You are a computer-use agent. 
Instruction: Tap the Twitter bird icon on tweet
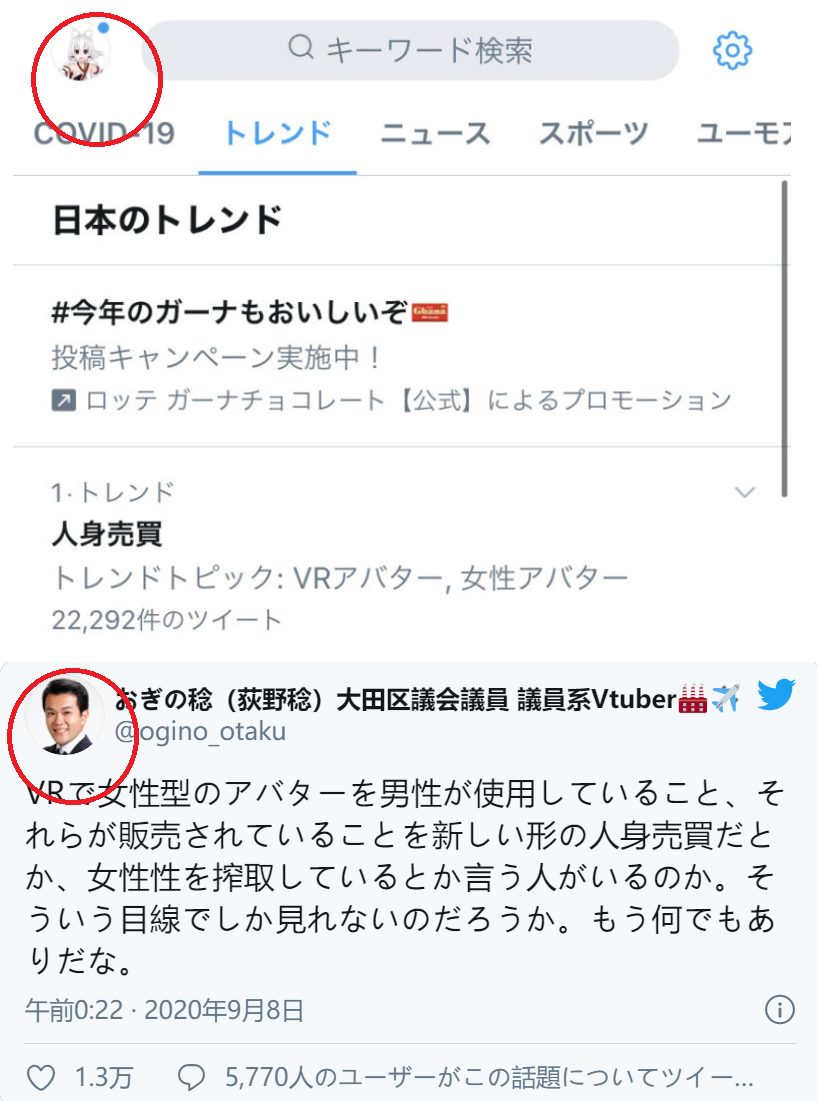point(776,694)
